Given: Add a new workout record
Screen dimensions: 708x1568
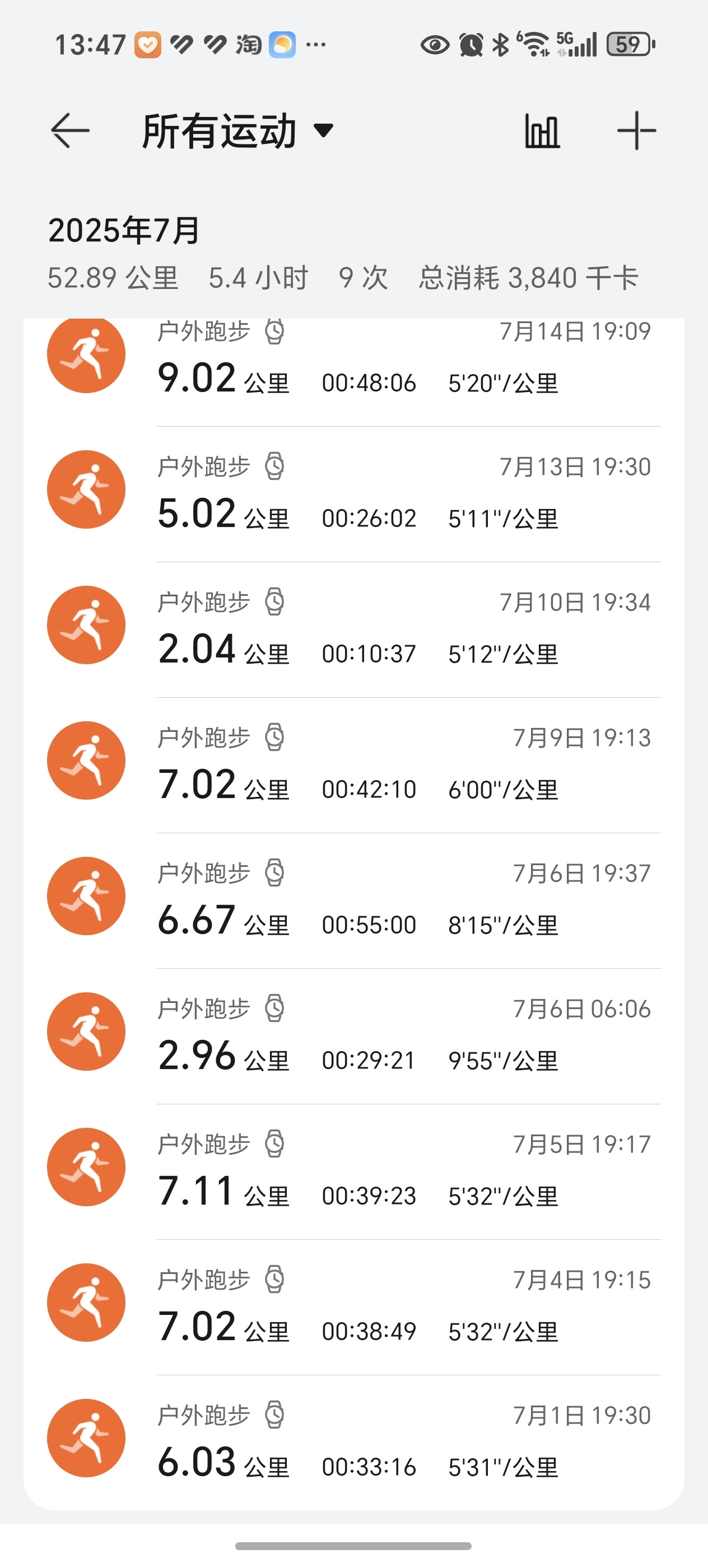Looking at the screenshot, I should [x=636, y=131].
